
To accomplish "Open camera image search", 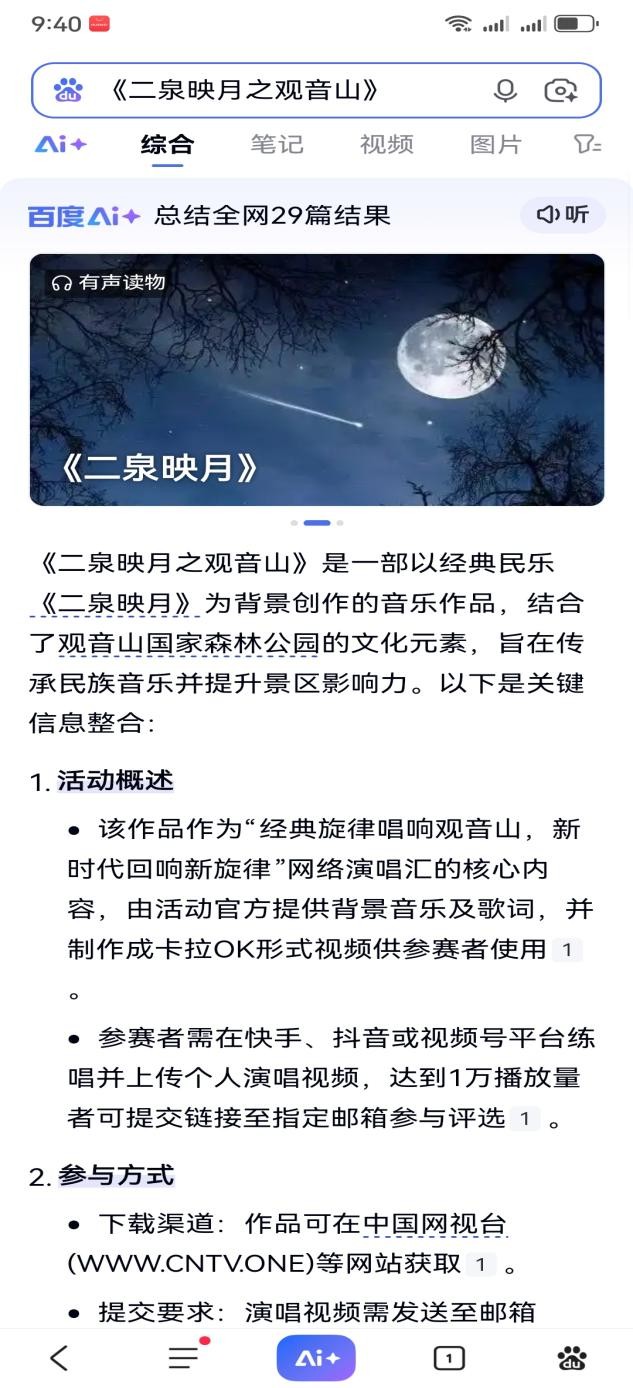I will 560,91.
